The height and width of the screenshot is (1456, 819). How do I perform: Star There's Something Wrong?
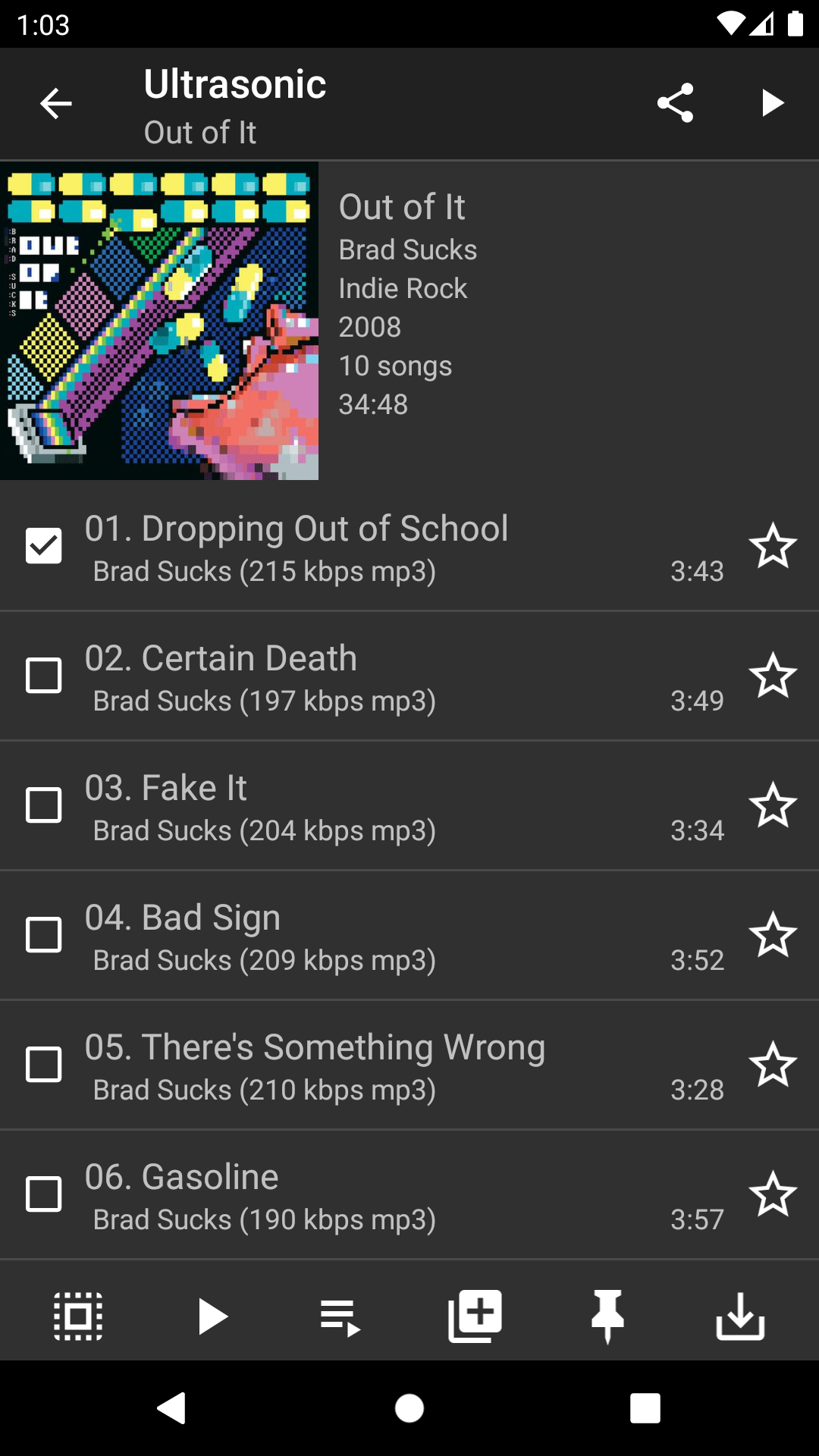pos(773,1065)
